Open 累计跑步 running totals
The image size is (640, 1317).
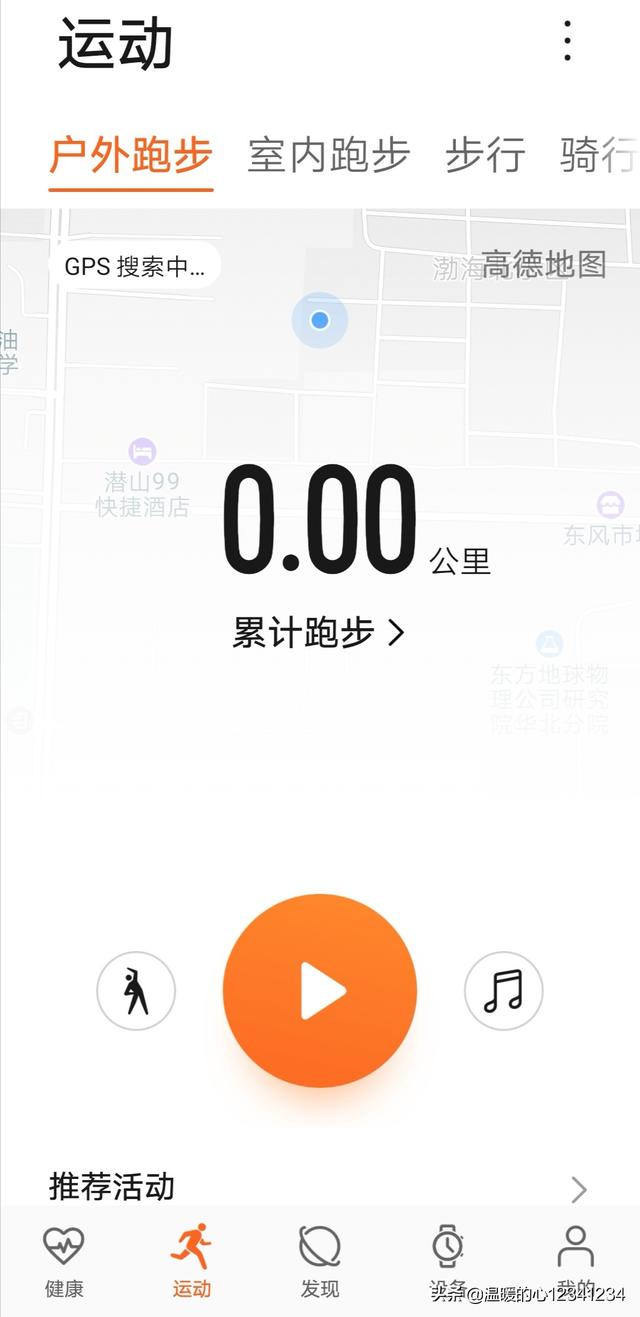[x=318, y=632]
